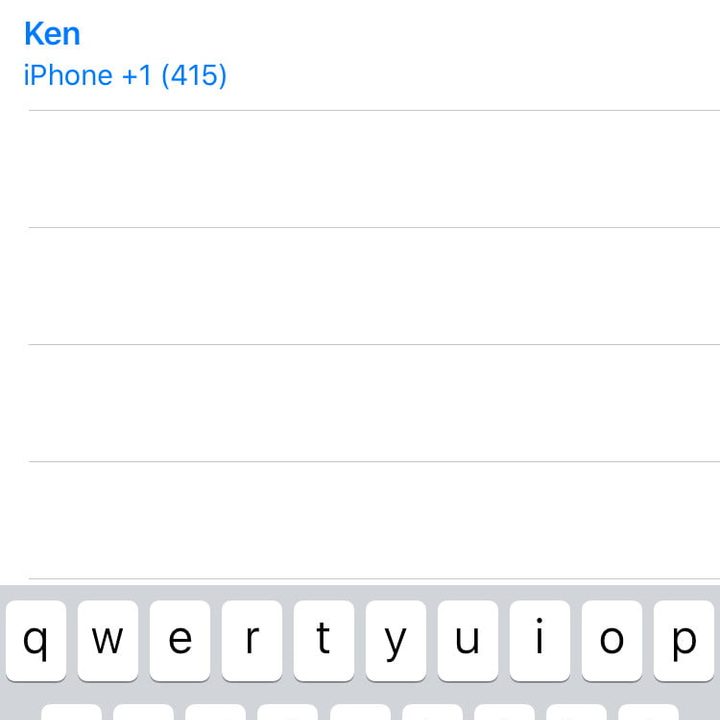720x720 pixels.
Task: Enter the letter r
Action: pyautogui.click(x=252, y=641)
